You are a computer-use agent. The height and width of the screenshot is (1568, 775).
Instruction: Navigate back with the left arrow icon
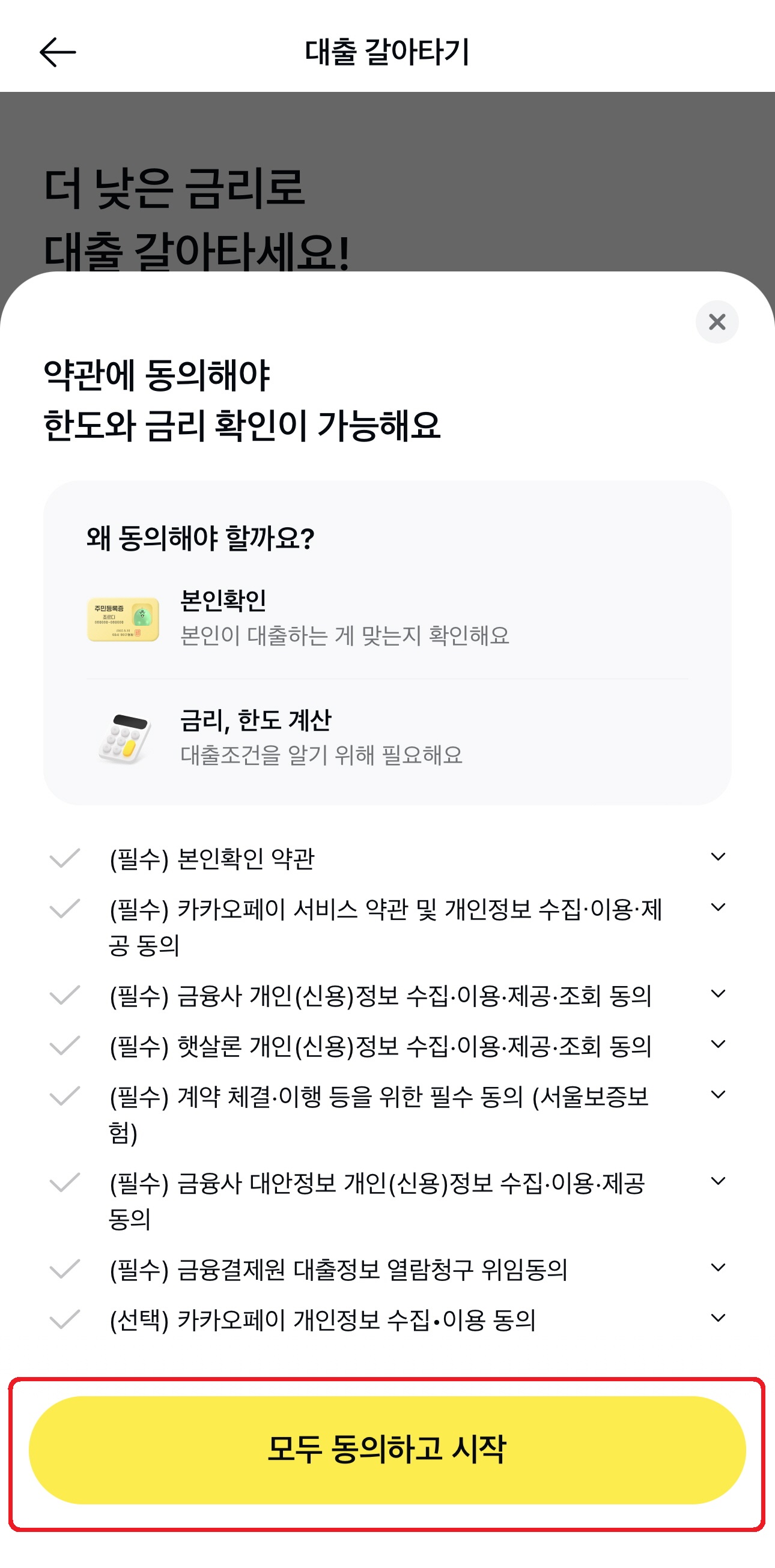click(58, 52)
